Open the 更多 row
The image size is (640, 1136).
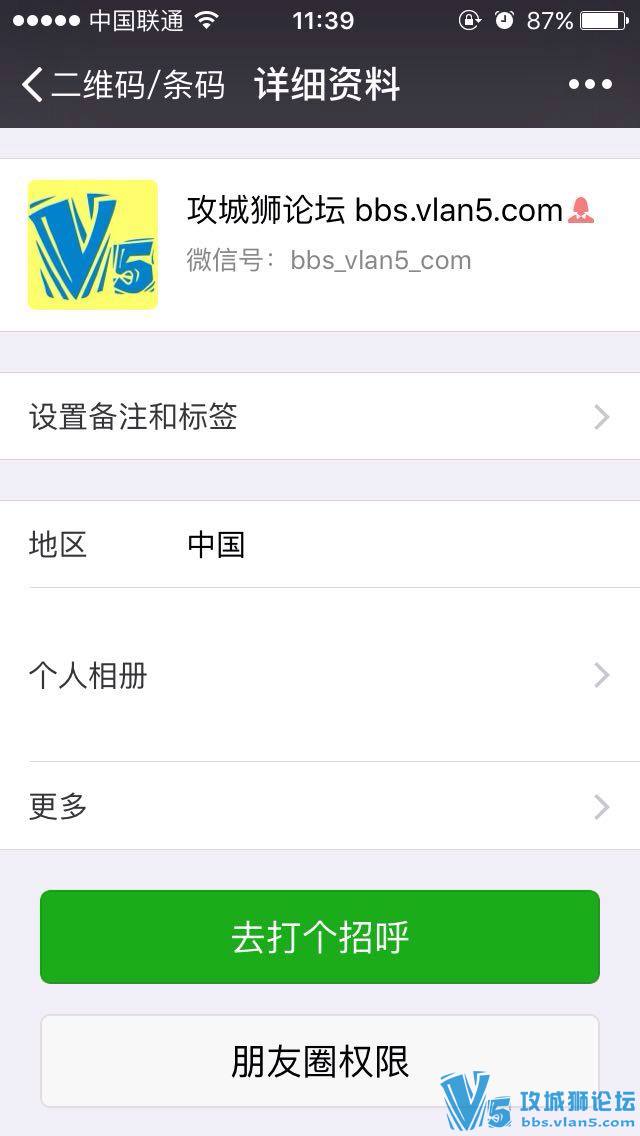point(320,806)
